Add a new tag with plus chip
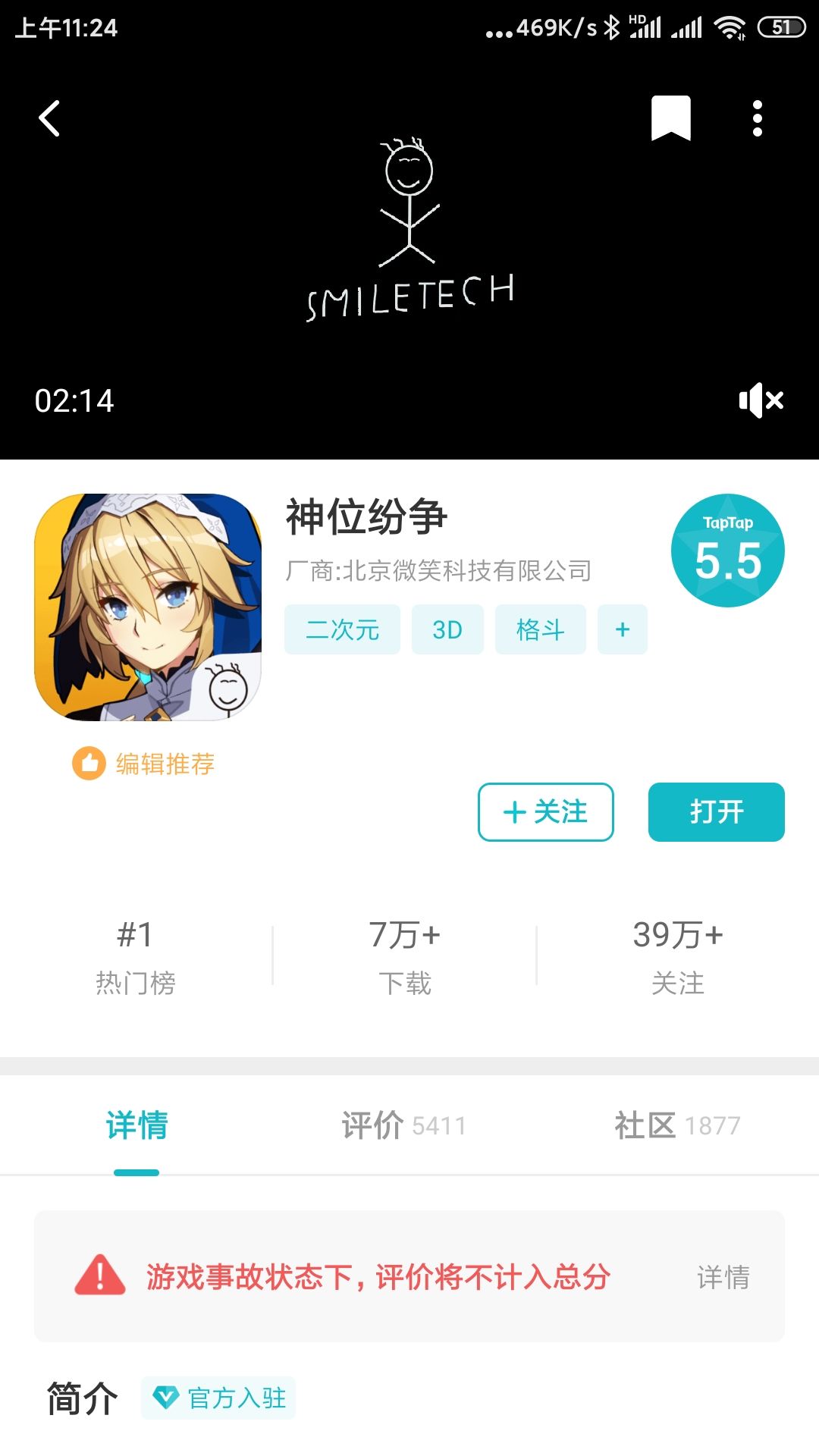Image resolution: width=819 pixels, height=1456 pixels. coord(623,629)
